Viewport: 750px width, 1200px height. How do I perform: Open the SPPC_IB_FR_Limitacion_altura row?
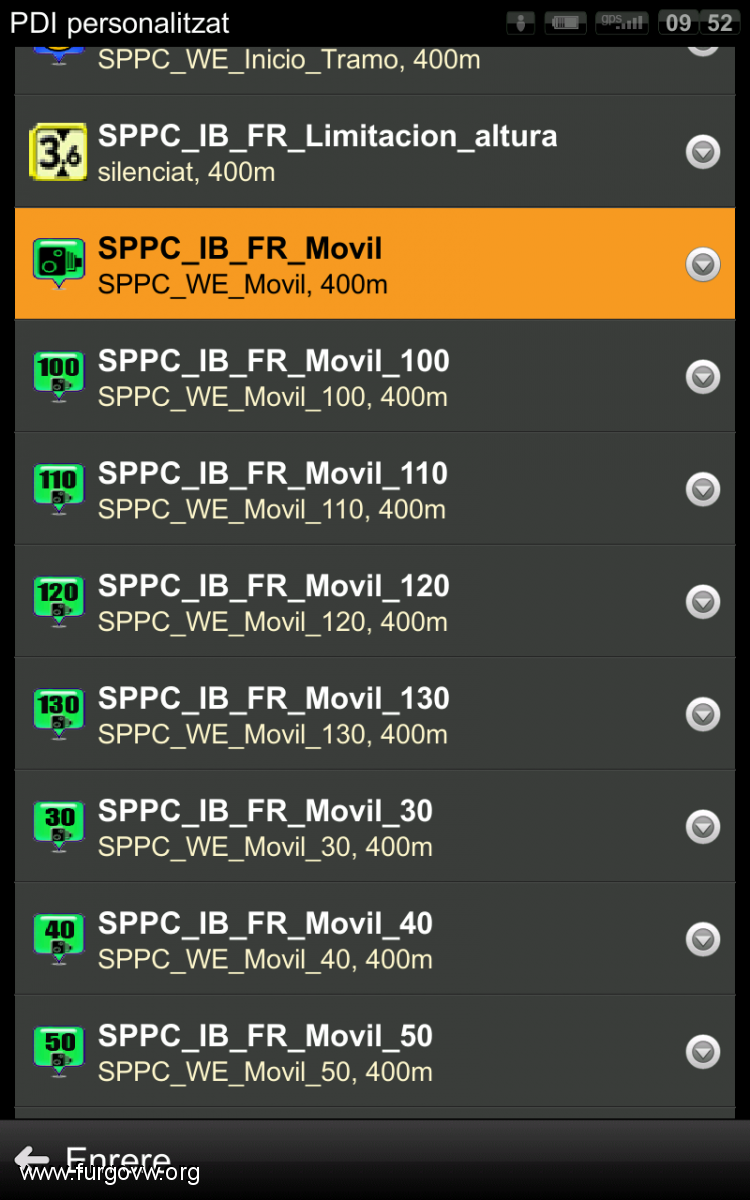[375, 152]
